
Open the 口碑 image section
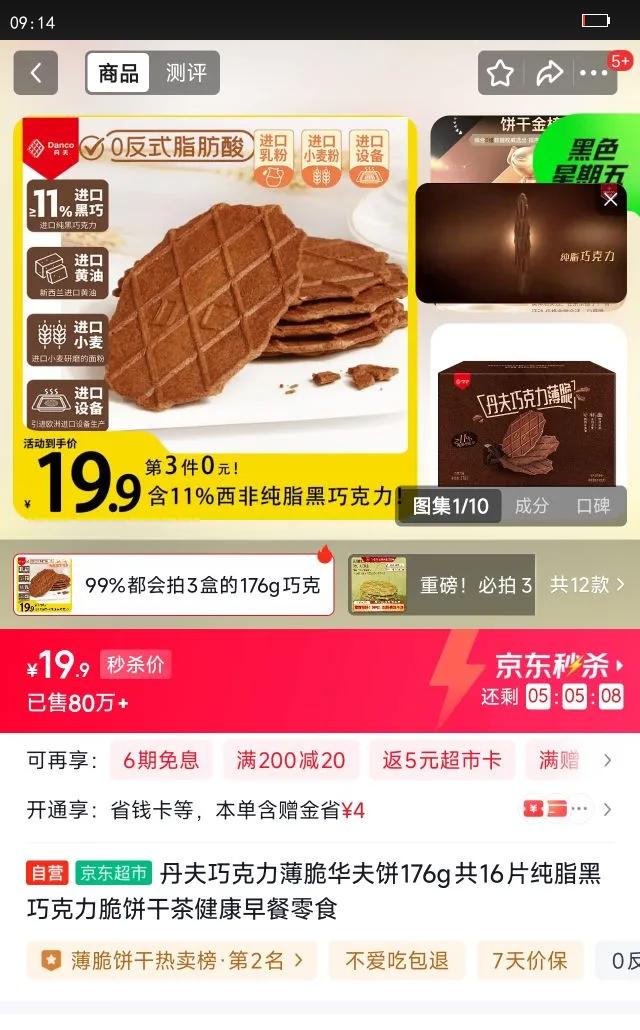point(593,506)
